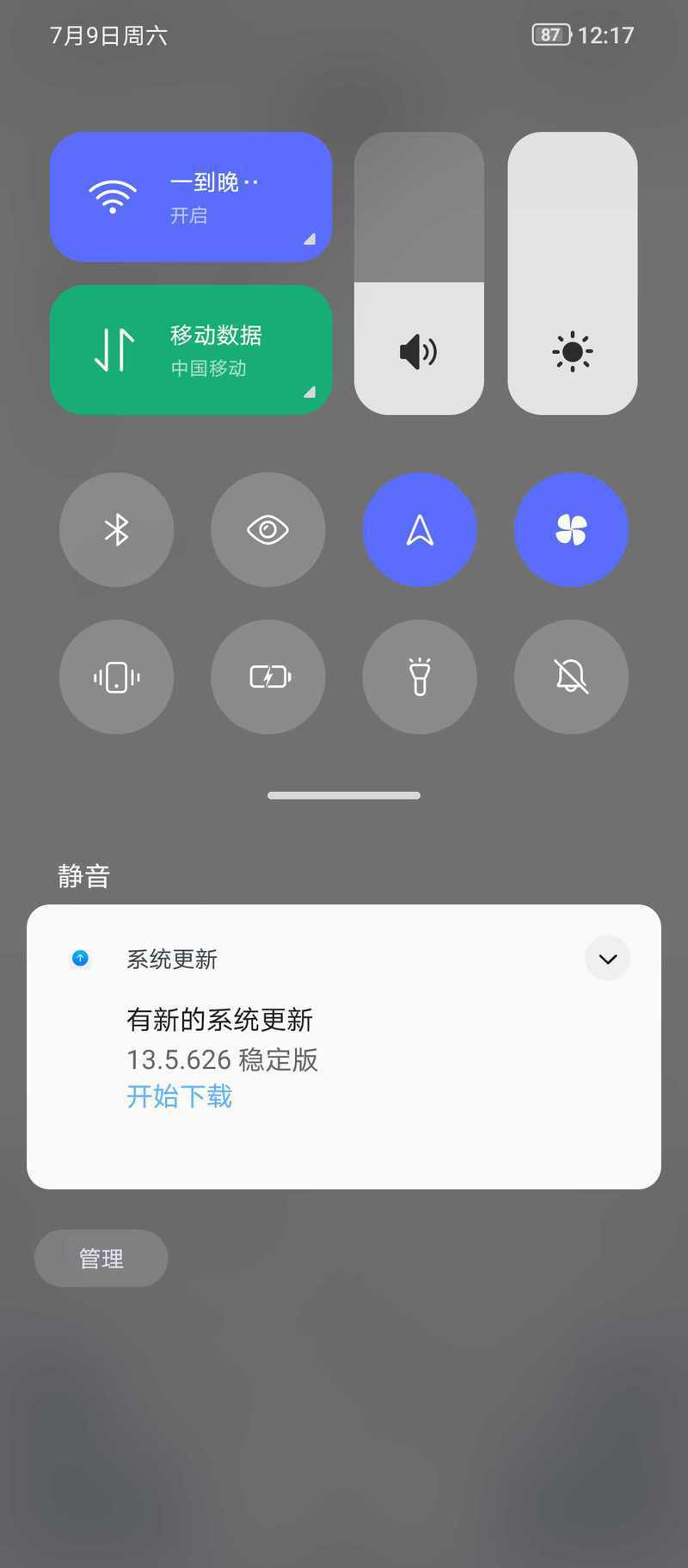Turn off the fan-shaped toggle

click(x=571, y=530)
